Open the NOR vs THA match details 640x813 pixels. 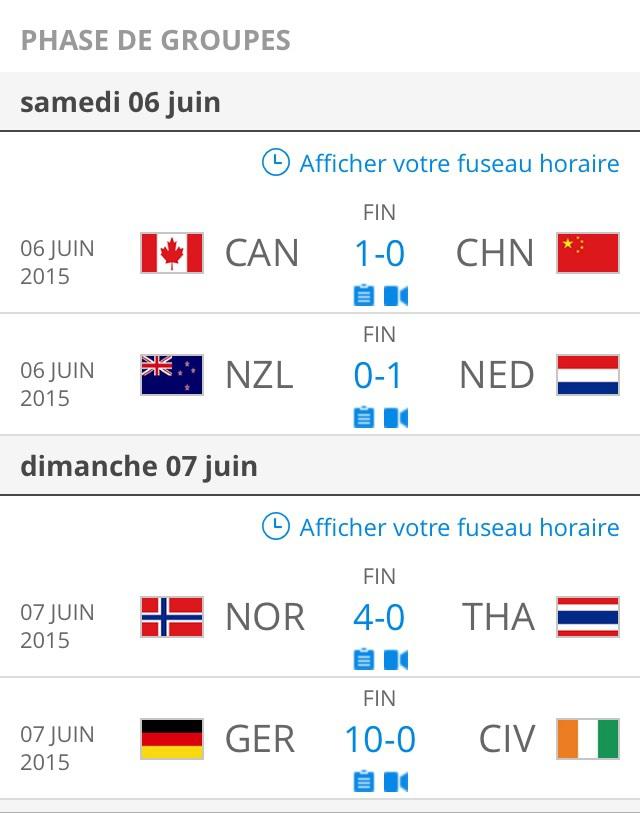pos(379,618)
